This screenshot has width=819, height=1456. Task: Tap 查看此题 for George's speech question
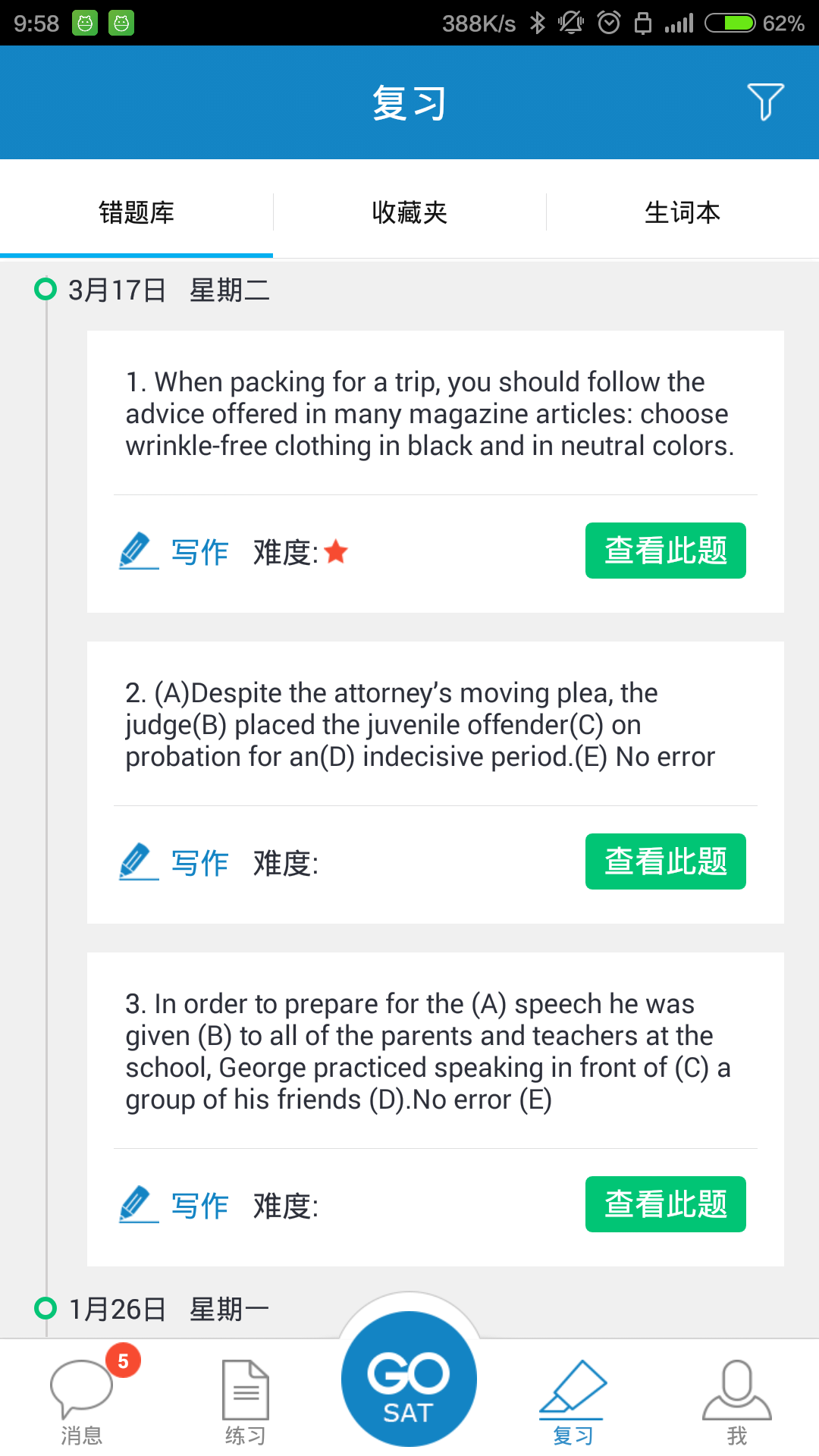665,1204
